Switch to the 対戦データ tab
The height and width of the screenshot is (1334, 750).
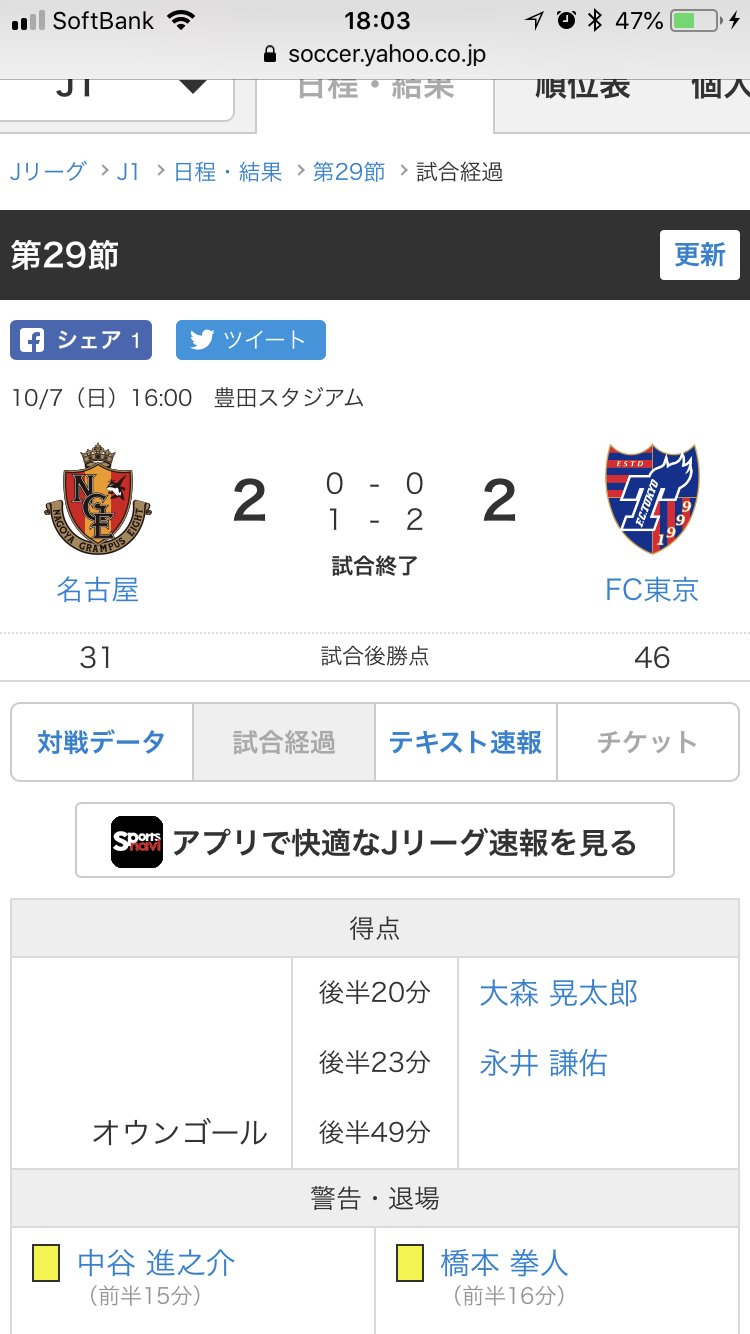click(102, 742)
